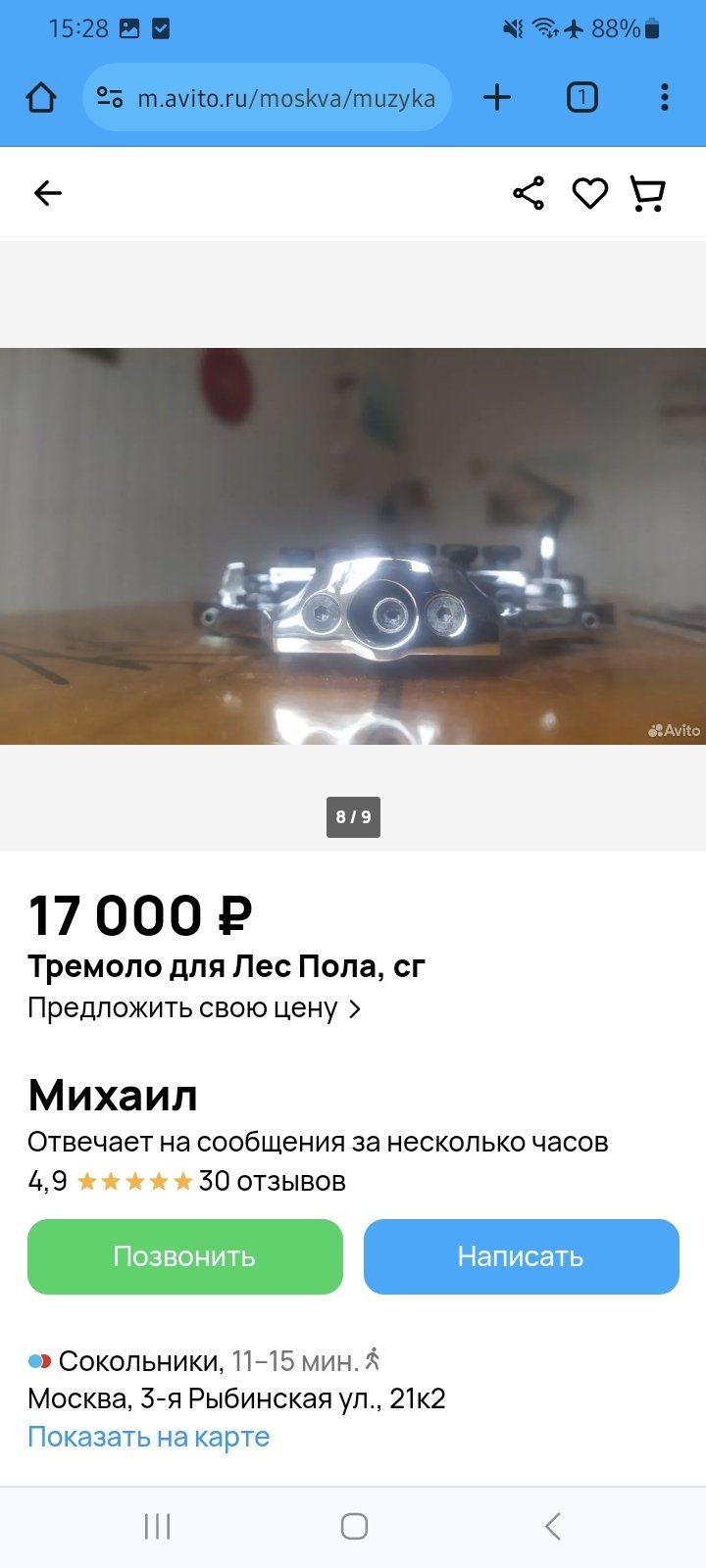Open the browser overflow menu
The image size is (706, 1568).
[664, 97]
